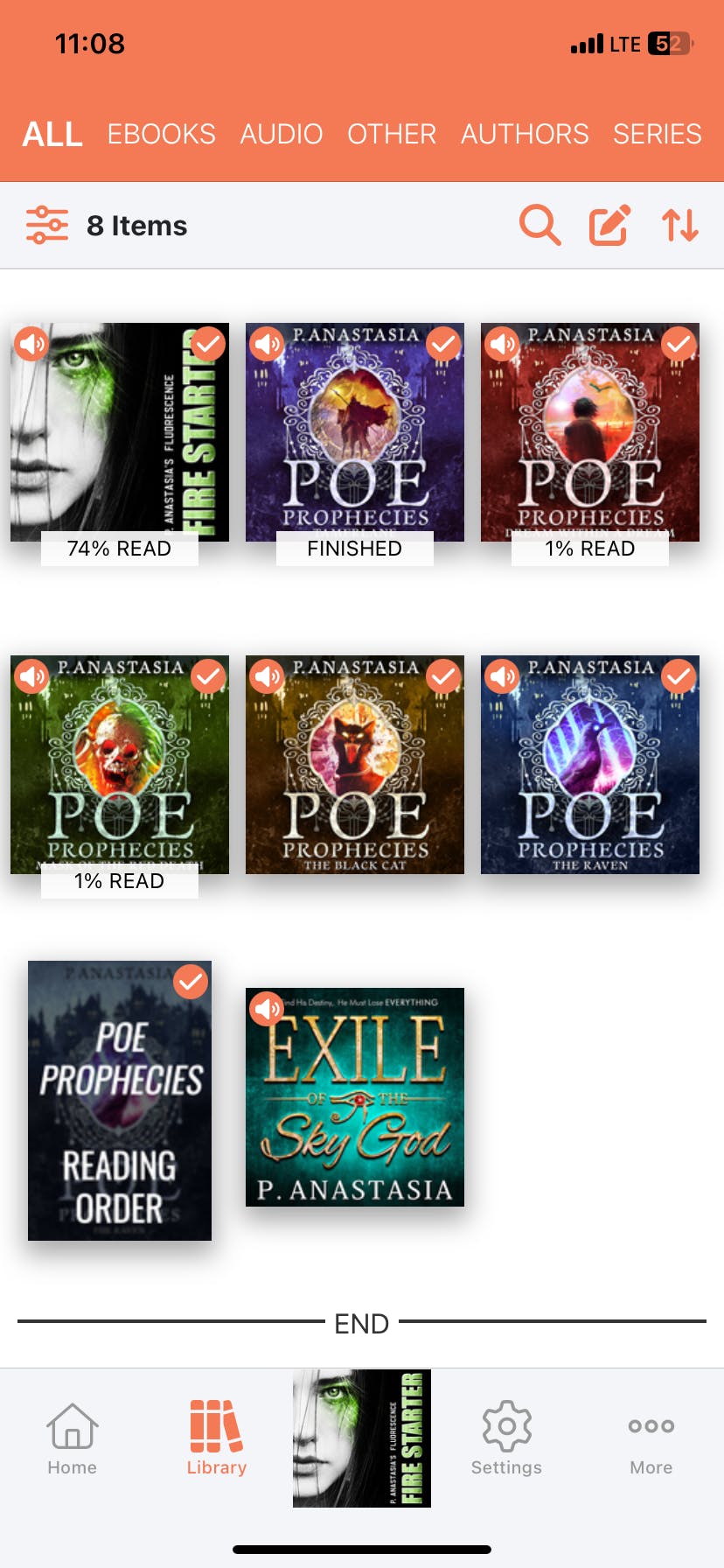Open the sort order arrows
Viewport: 724px width, 1568px height.
click(x=679, y=225)
